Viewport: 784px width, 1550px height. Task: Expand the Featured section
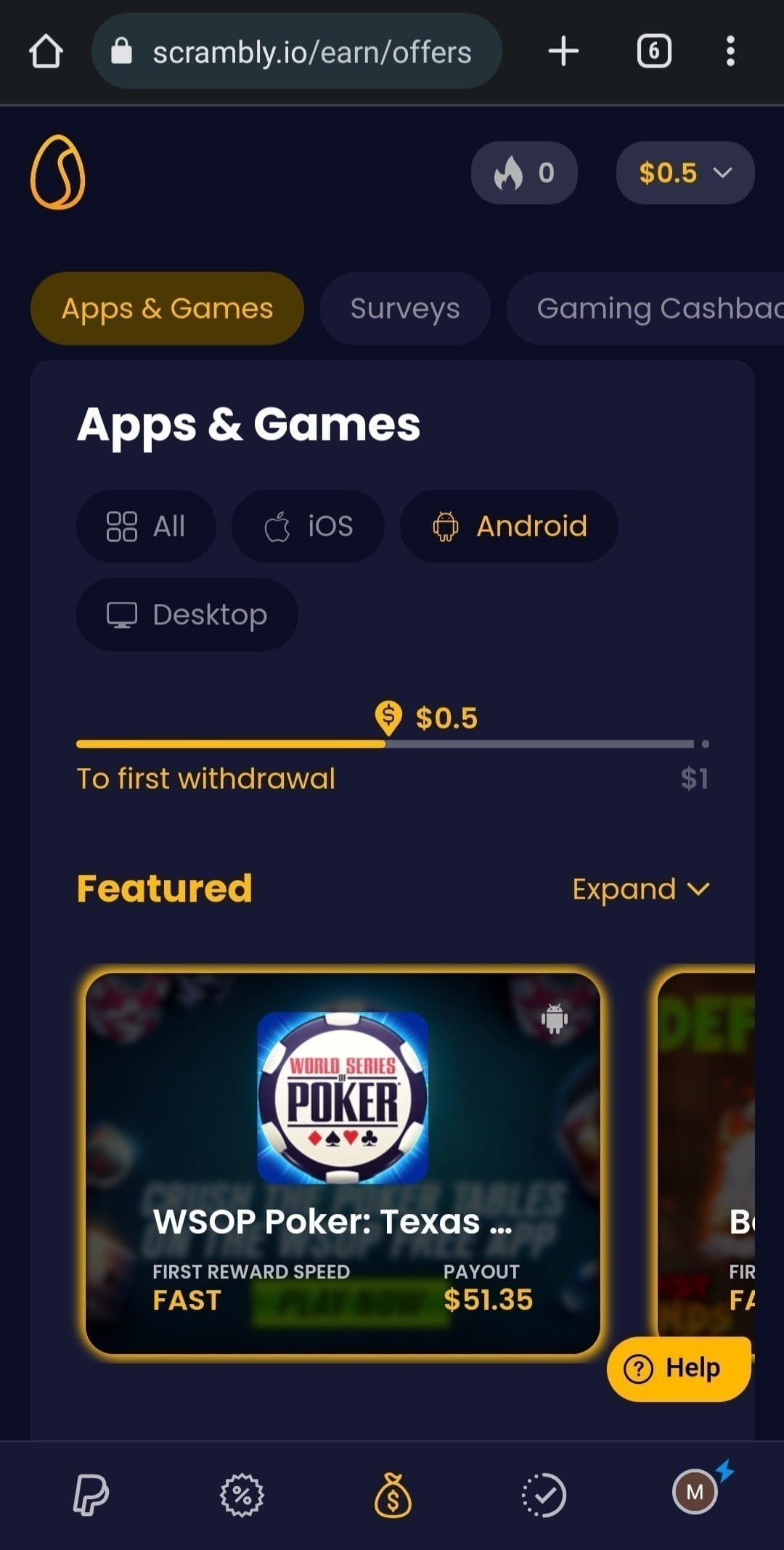point(641,889)
